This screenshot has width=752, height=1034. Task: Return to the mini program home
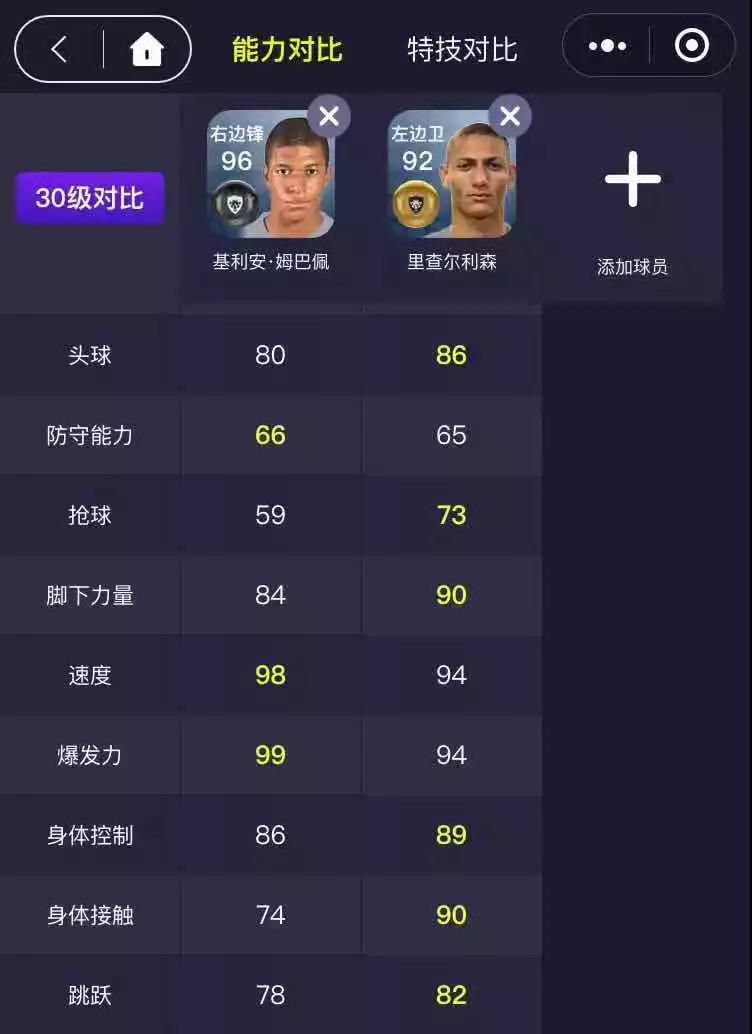(x=147, y=48)
